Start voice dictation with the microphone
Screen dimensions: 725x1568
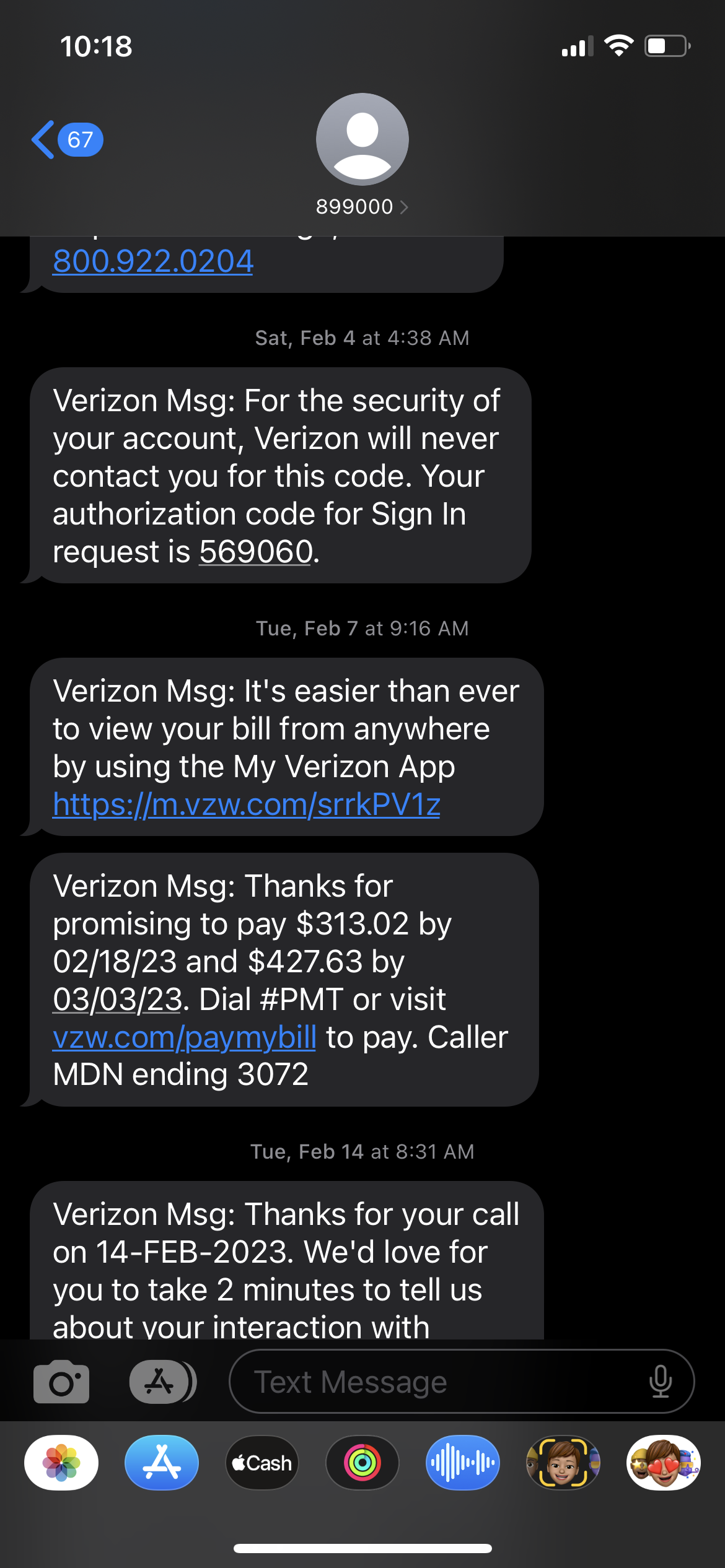[x=660, y=1382]
